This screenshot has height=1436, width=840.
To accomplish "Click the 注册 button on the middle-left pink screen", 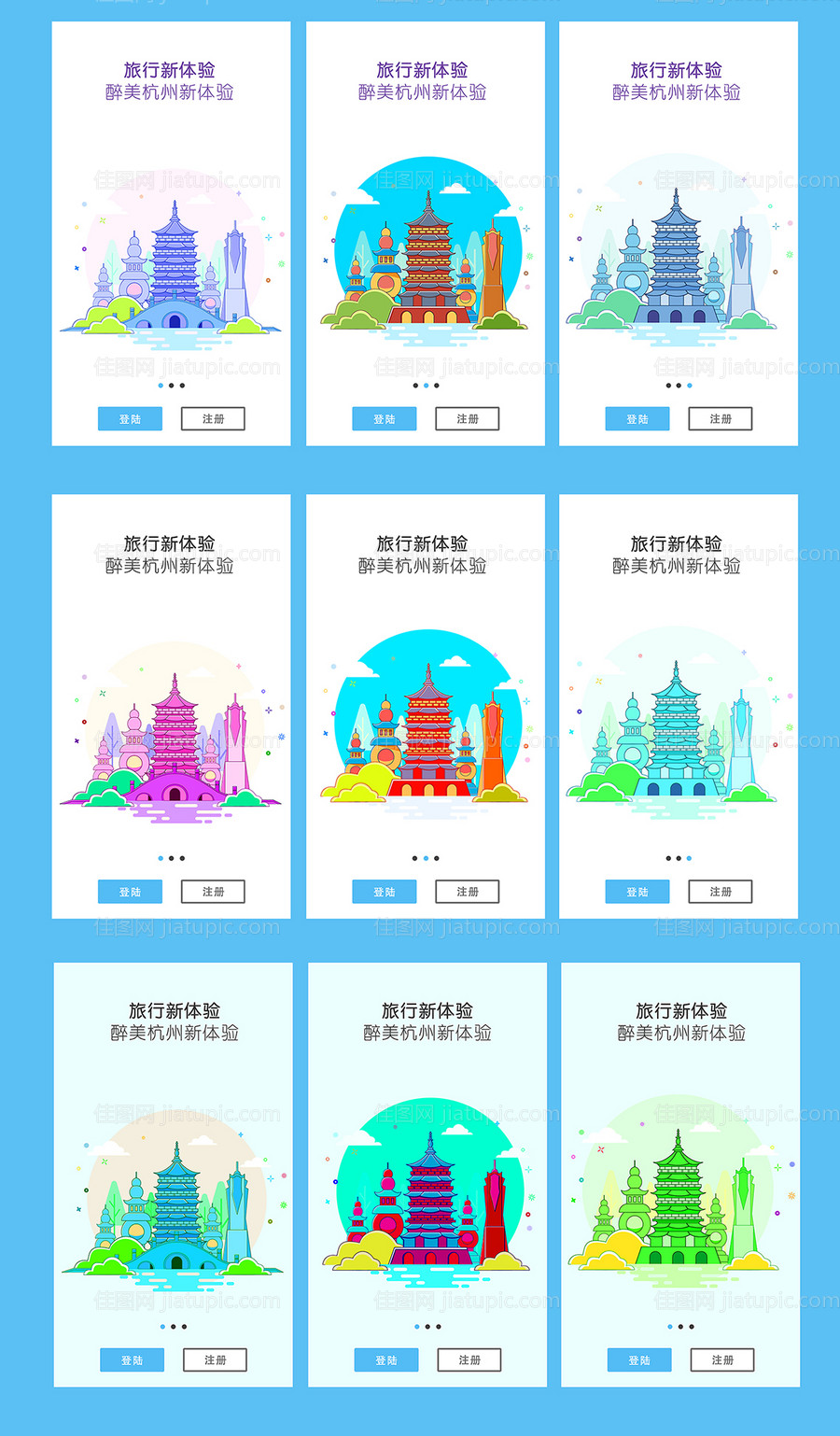I will pyautogui.click(x=213, y=891).
